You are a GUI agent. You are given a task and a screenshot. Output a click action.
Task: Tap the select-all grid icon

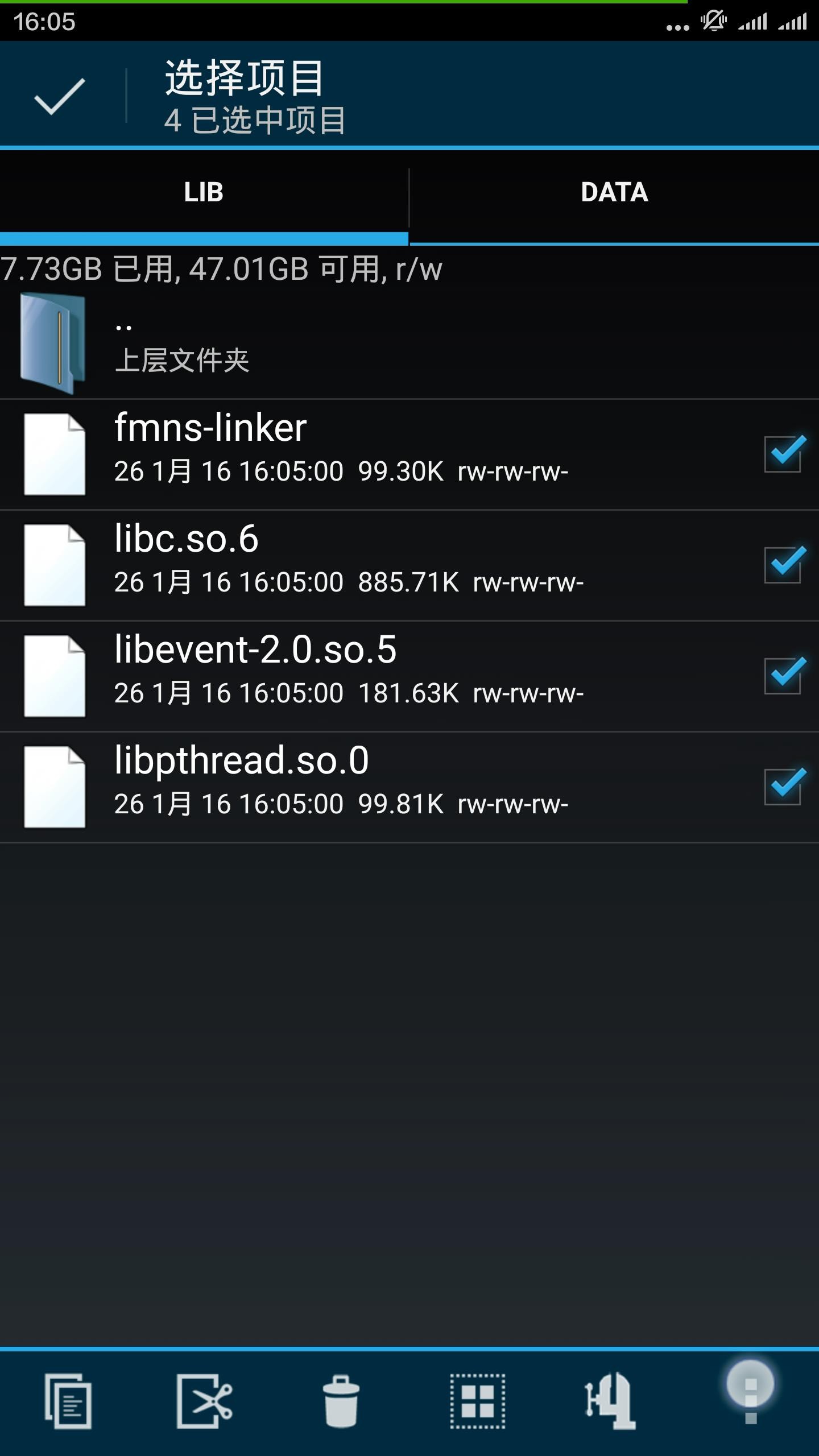(x=478, y=1401)
